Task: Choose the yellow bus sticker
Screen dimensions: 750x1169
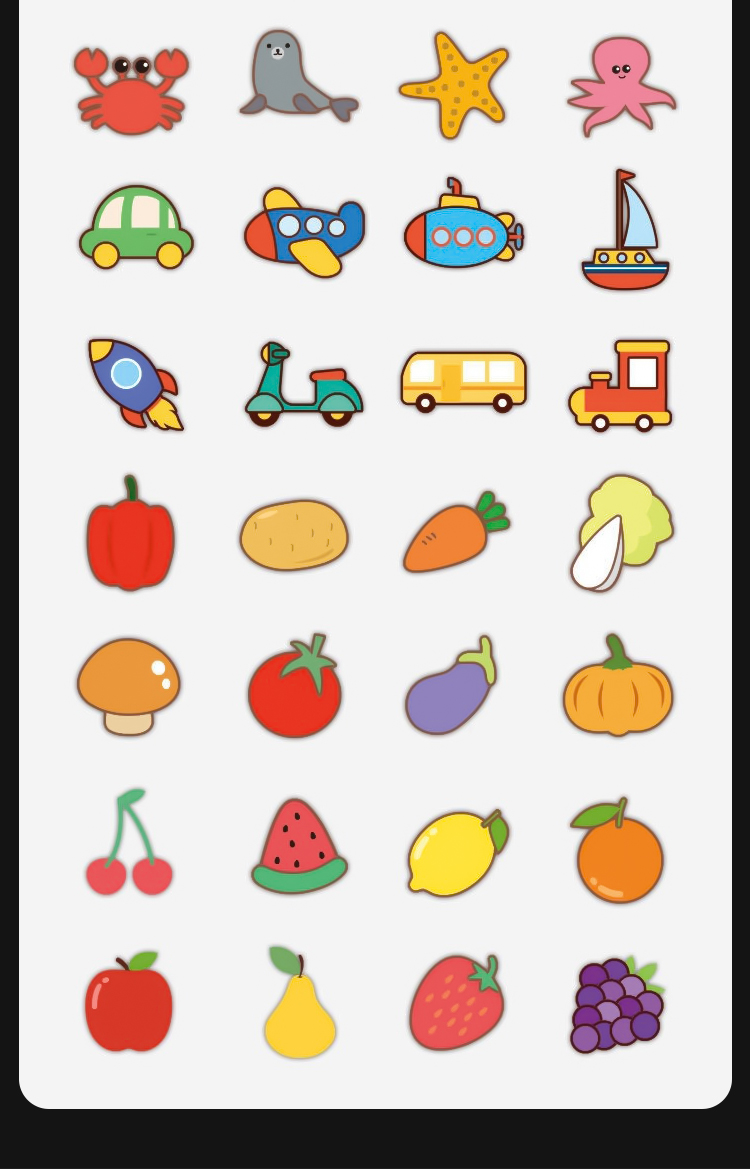Action: (x=463, y=380)
